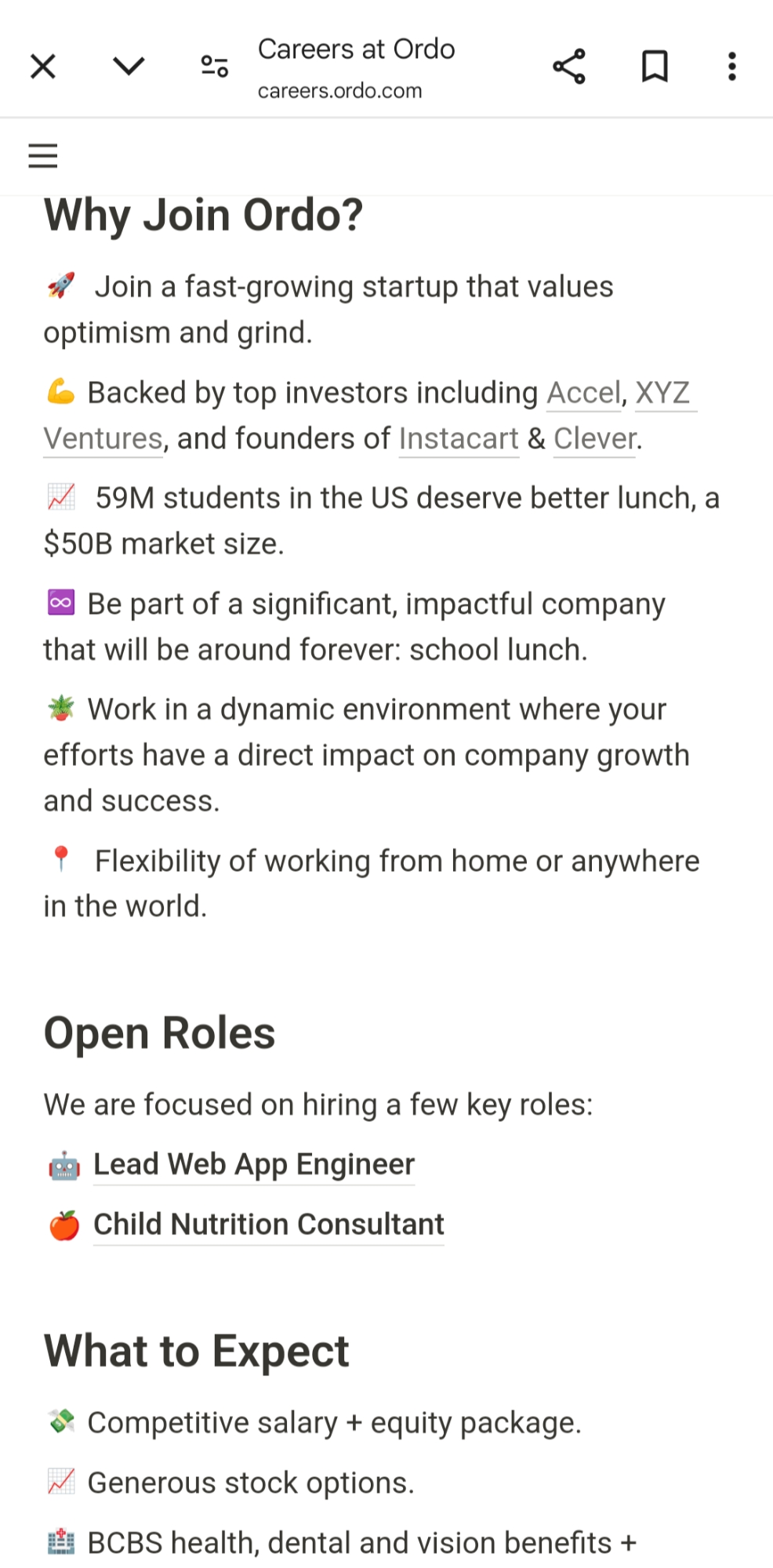Visit the XYZ Ventures link

(662, 393)
